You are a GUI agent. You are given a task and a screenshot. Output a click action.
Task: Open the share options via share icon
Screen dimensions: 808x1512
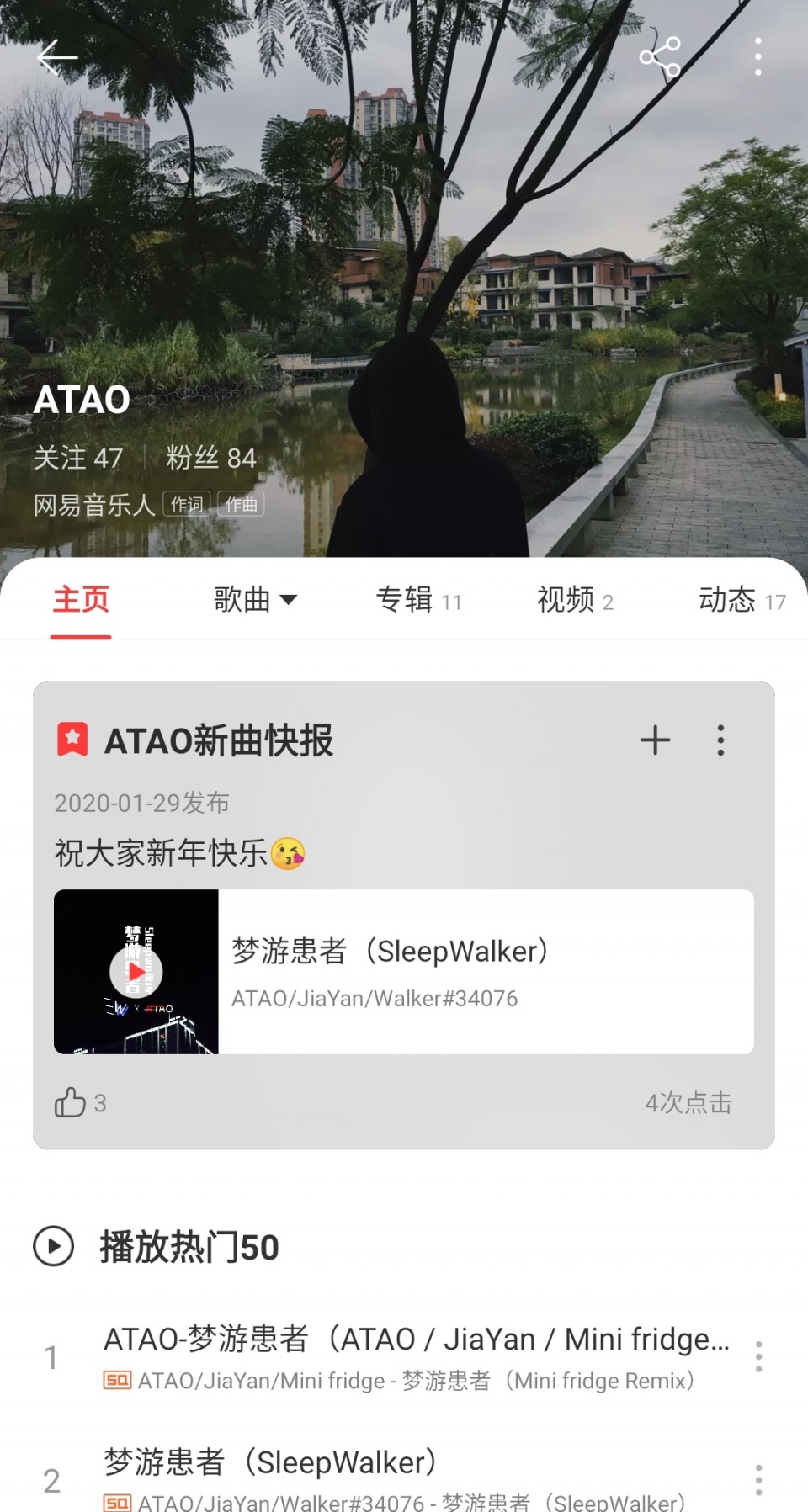click(x=661, y=56)
